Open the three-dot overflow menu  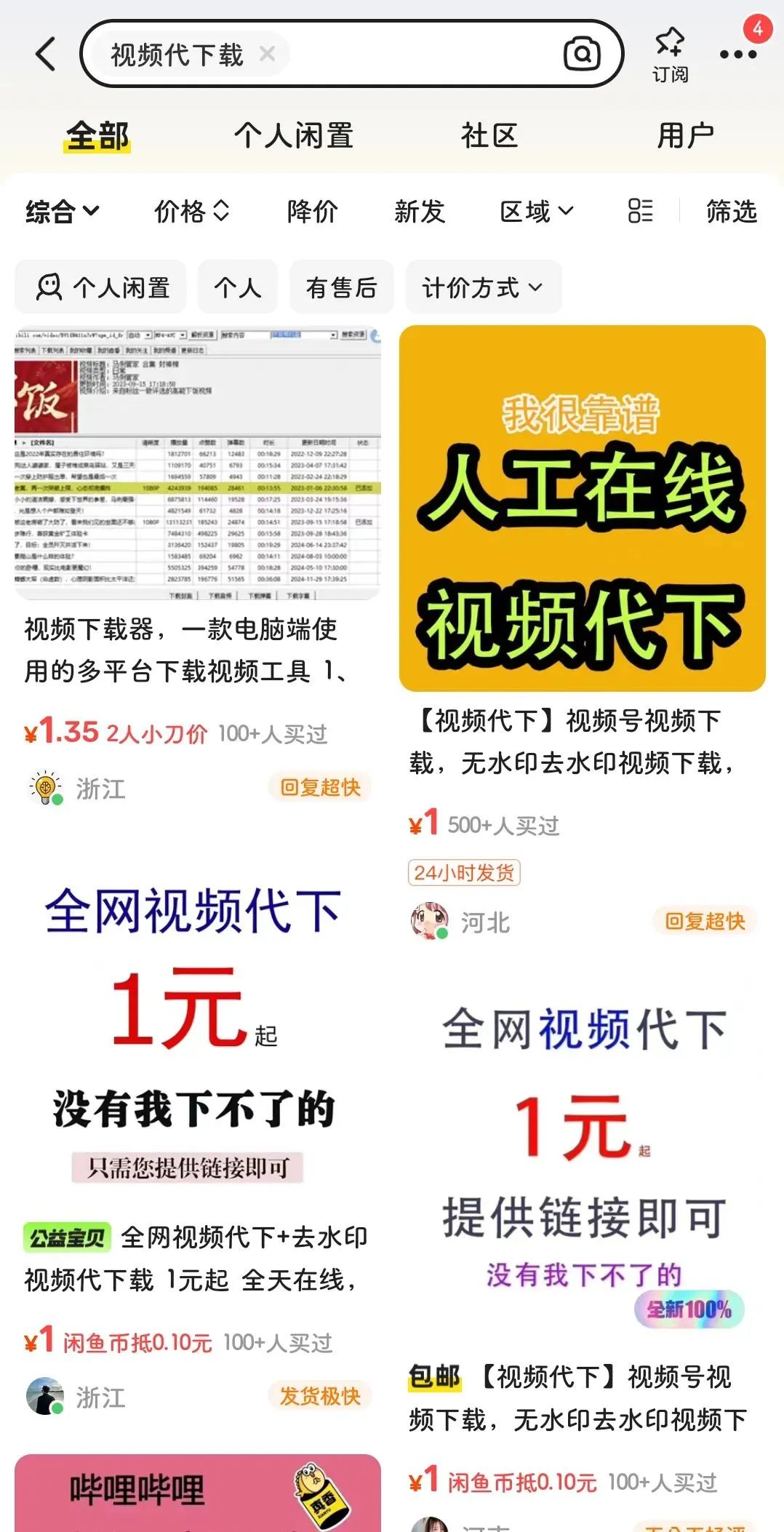(737, 55)
